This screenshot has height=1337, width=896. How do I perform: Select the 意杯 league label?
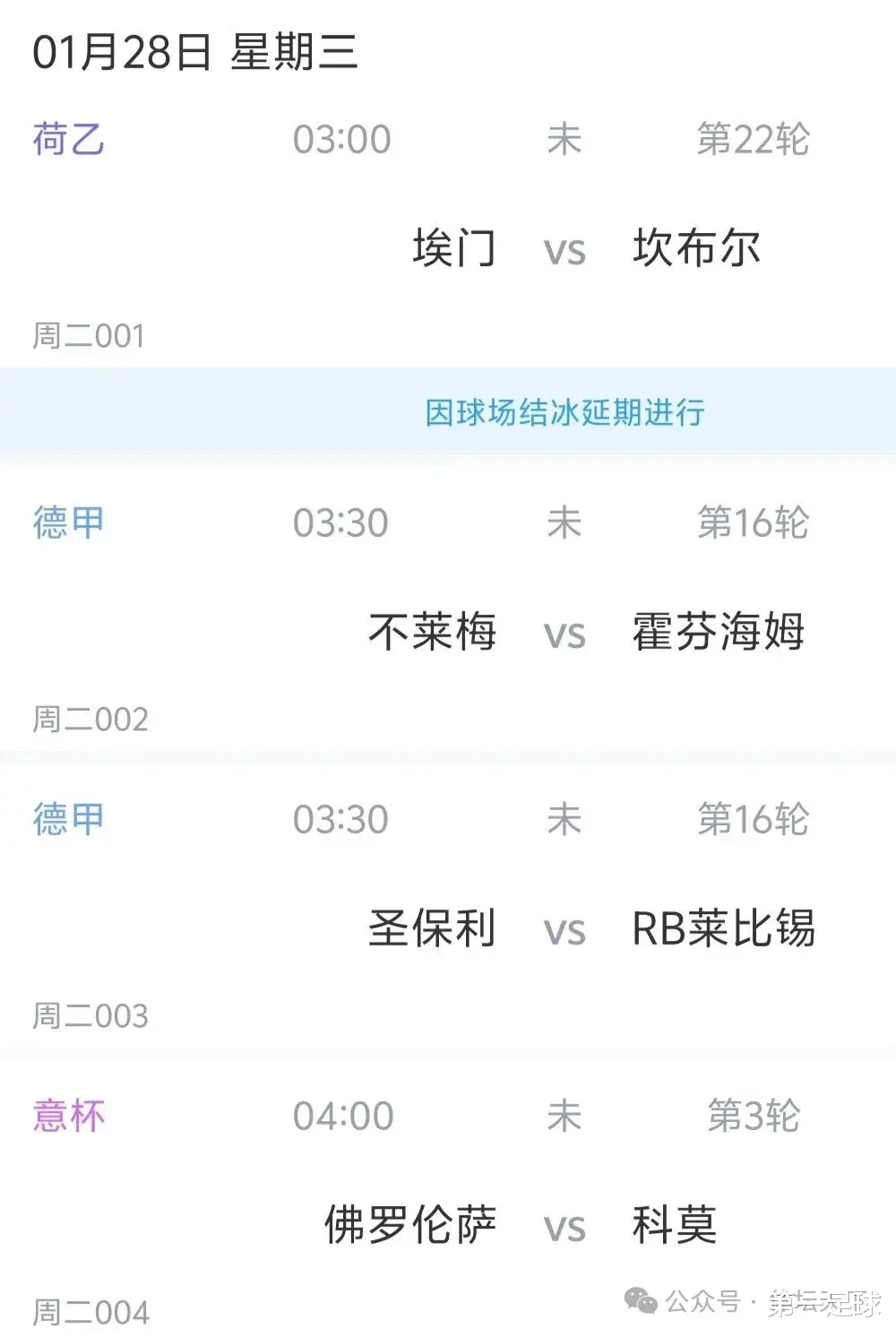coord(67,1116)
